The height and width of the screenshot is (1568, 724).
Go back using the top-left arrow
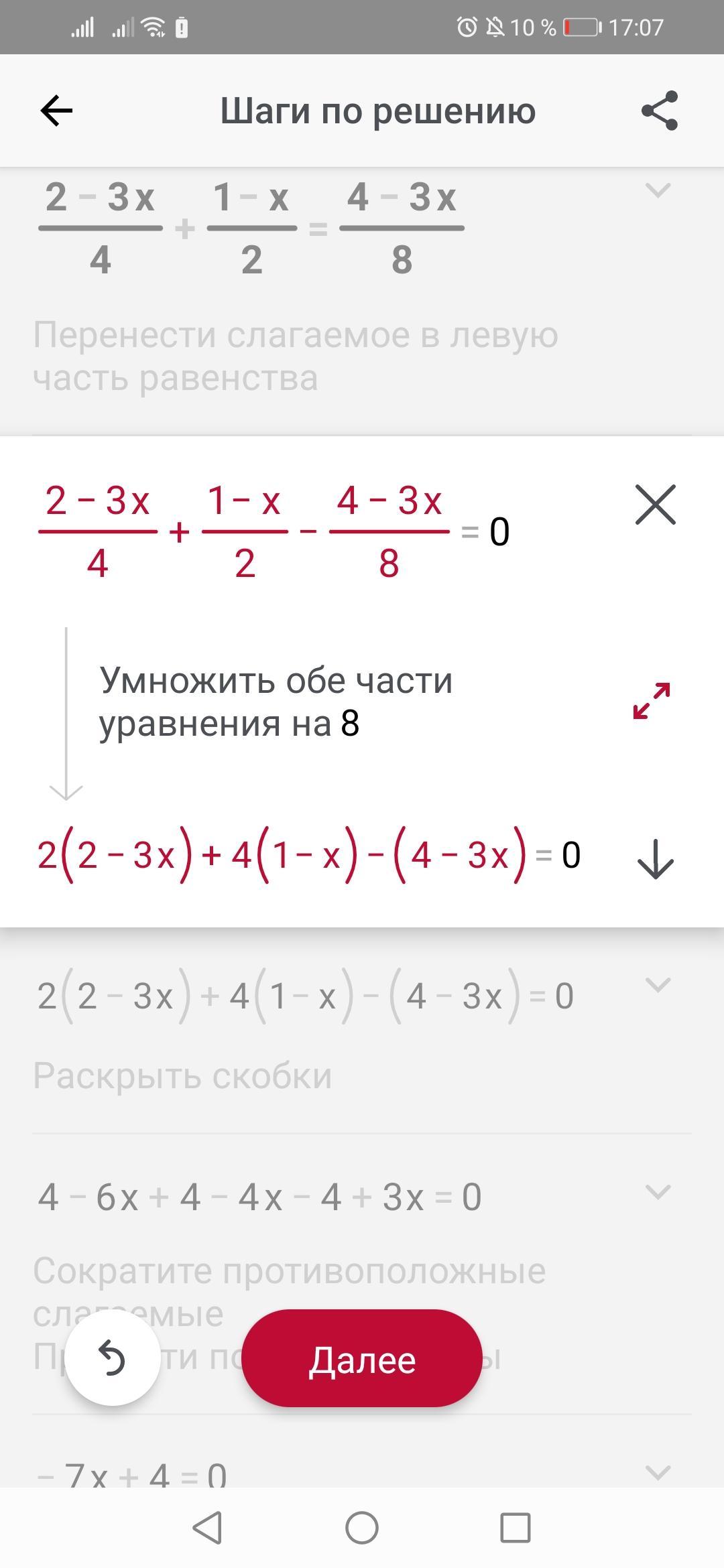(x=56, y=111)
